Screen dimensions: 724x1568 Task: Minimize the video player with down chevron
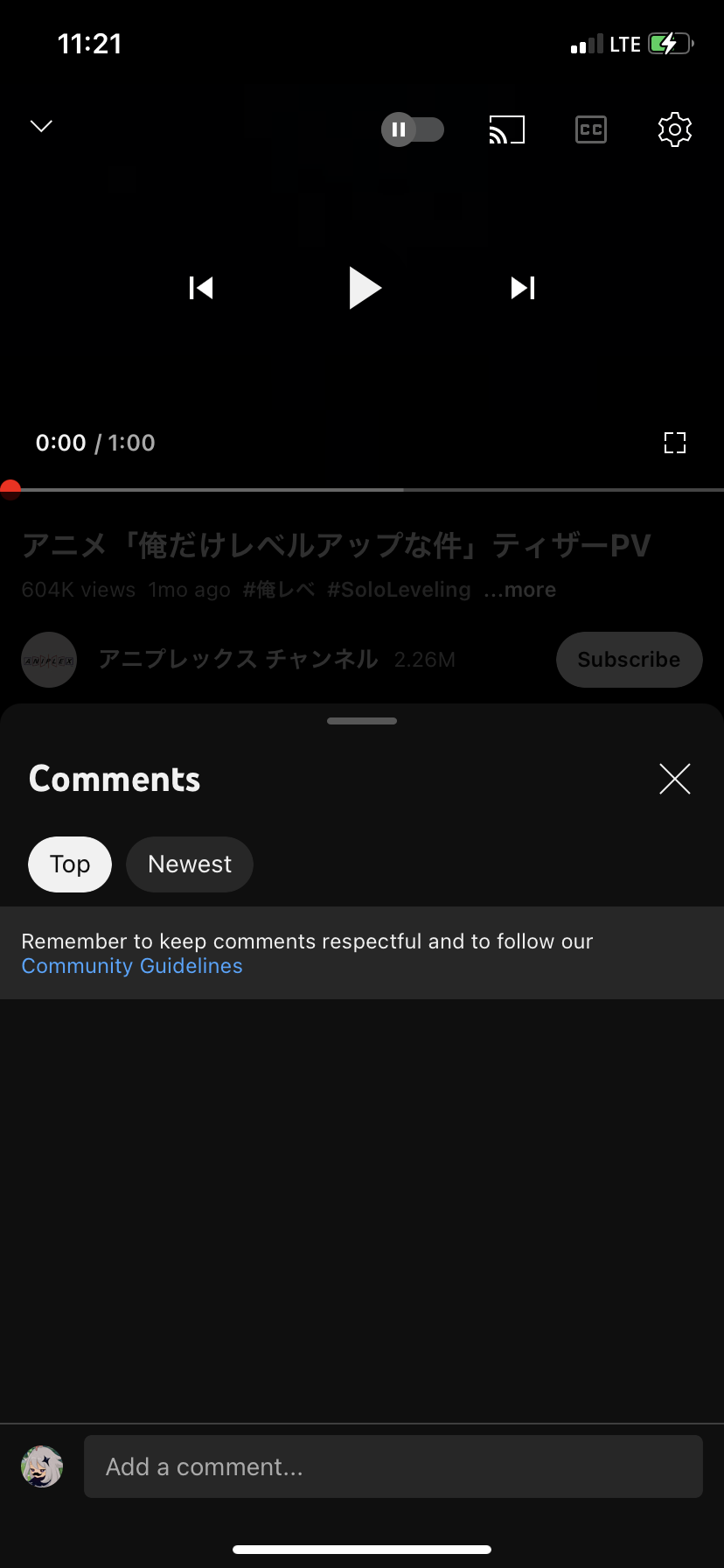point(41,126)
